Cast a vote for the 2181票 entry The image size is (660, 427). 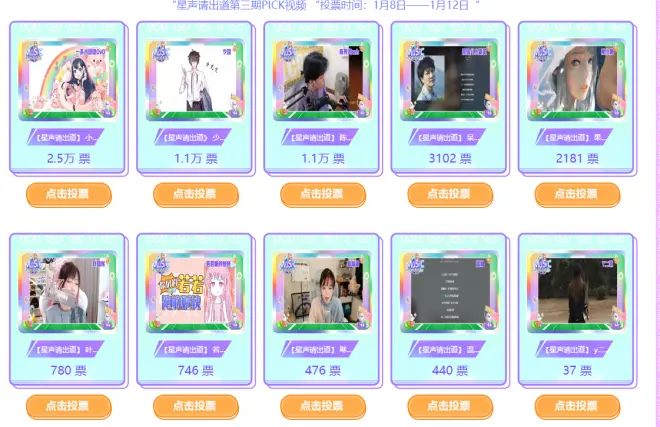tap(576, 194)
